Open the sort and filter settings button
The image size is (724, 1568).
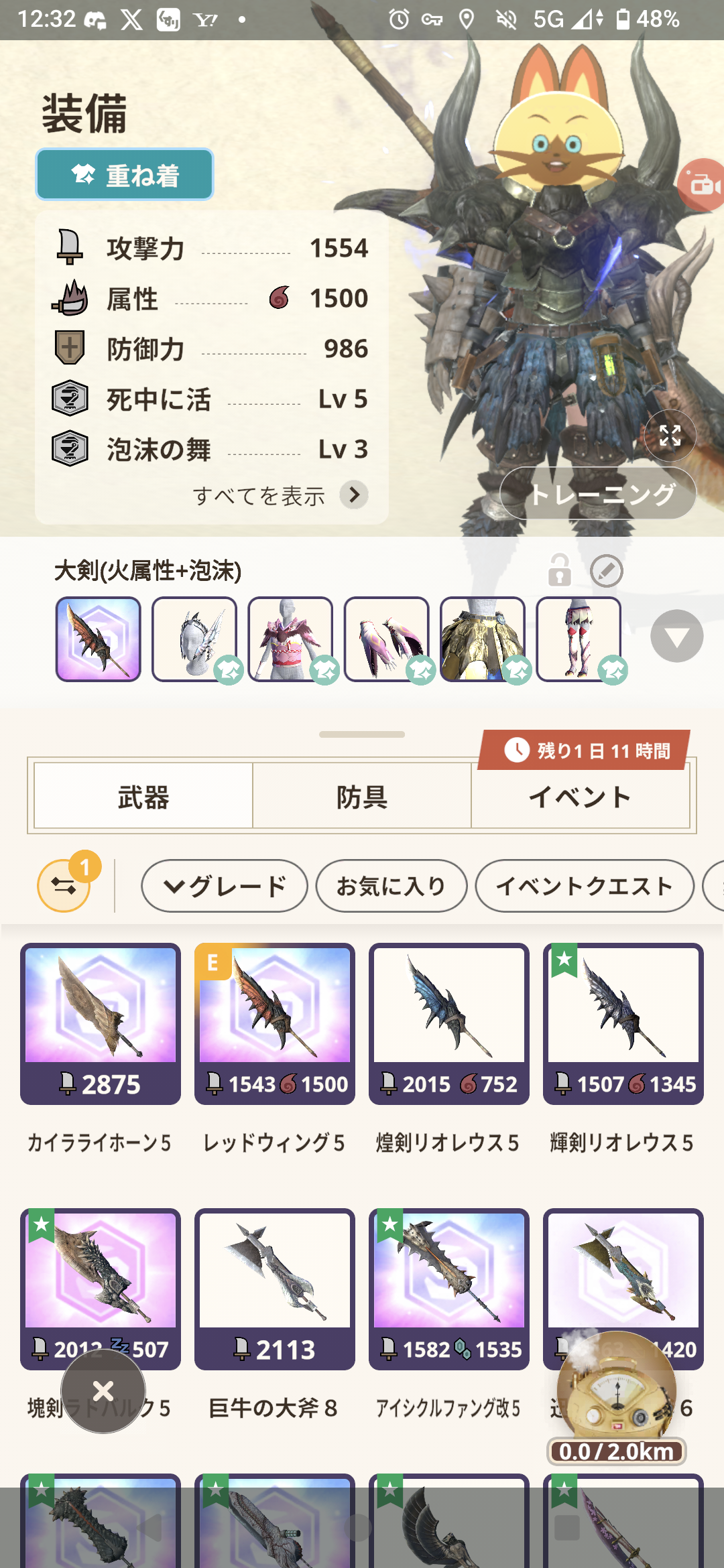(x=64, y=886)
